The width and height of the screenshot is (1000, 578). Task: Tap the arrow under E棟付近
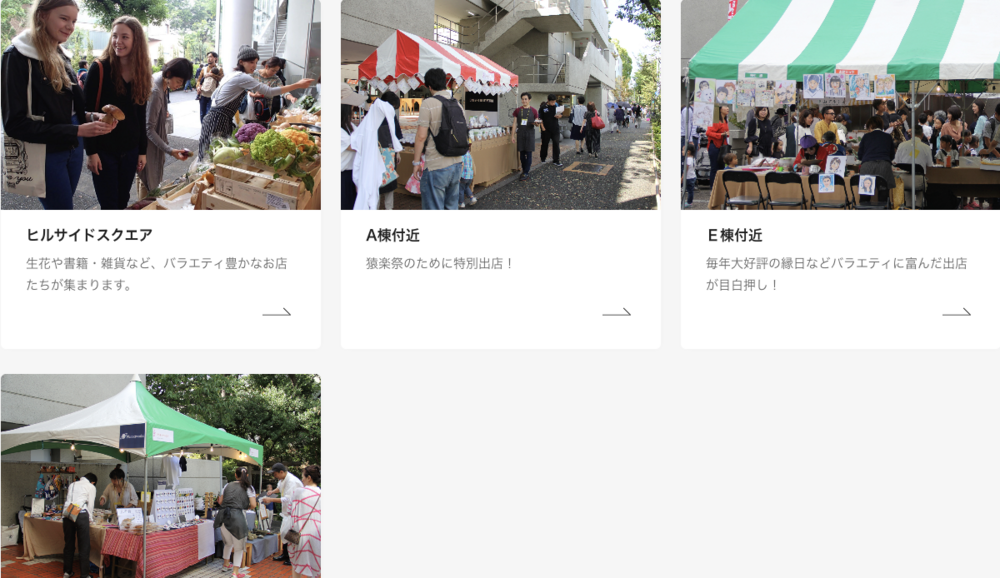(957, 312)
